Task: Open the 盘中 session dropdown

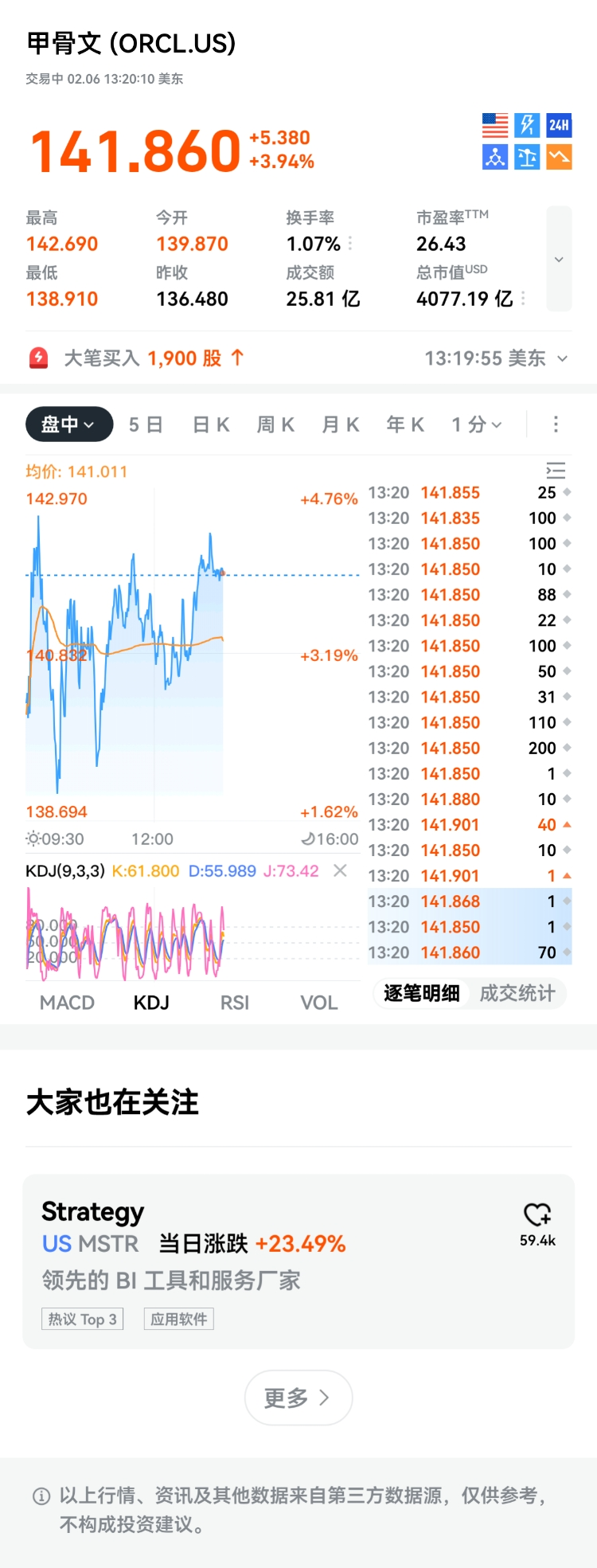Action: (68, 424)
